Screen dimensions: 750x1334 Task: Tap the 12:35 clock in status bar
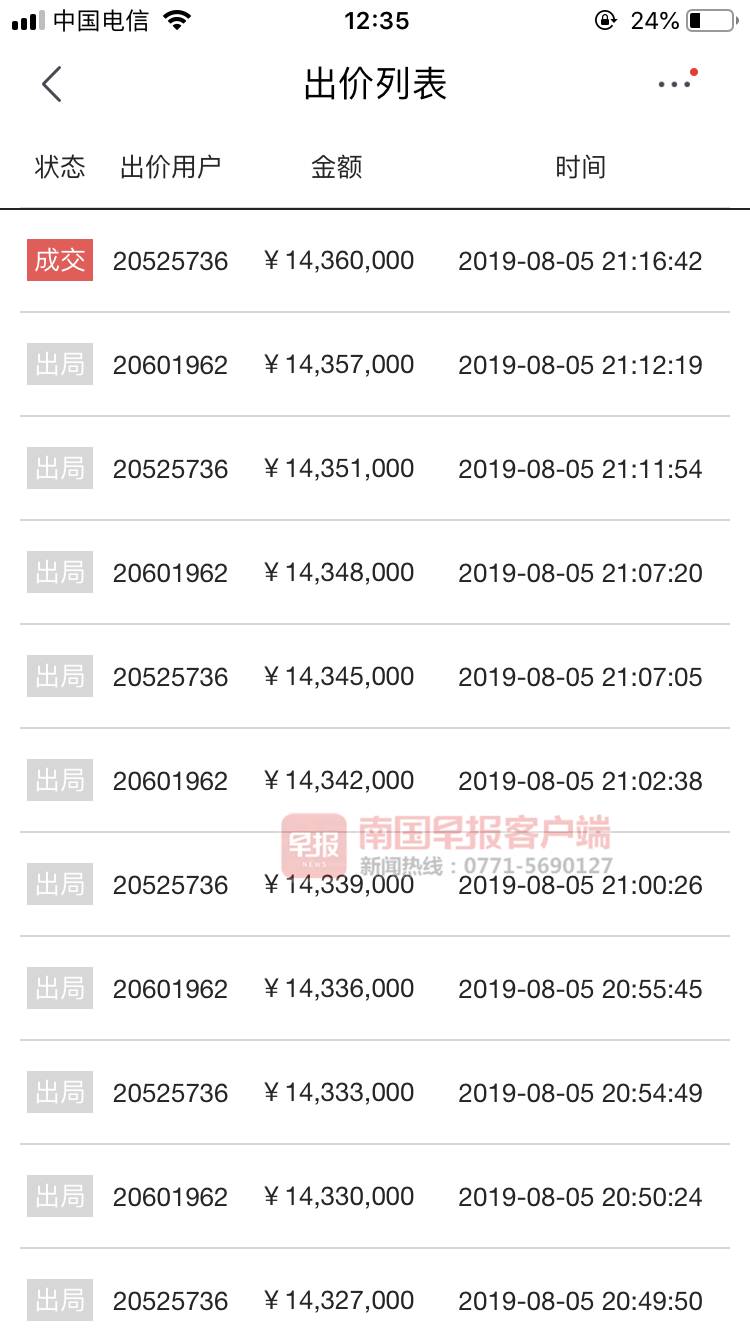[375, 20]
